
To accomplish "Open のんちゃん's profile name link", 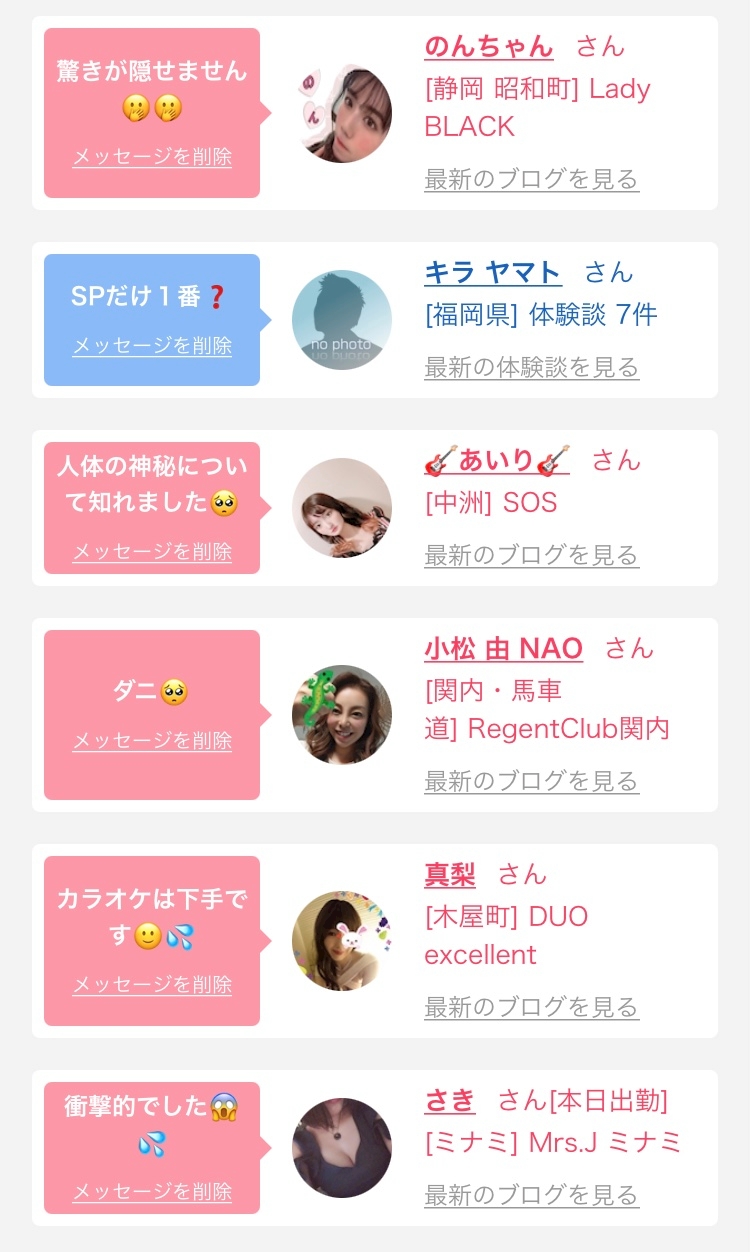I will point(488,46).
